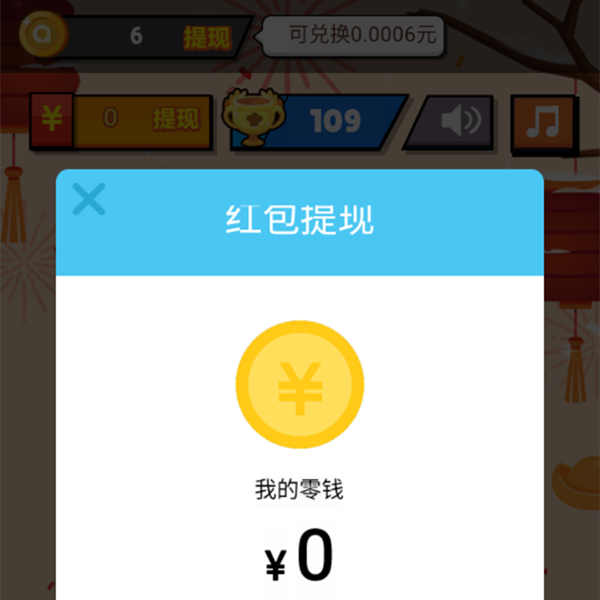Toggle the background music note button
600x600 pixels.
click(543, 121)
